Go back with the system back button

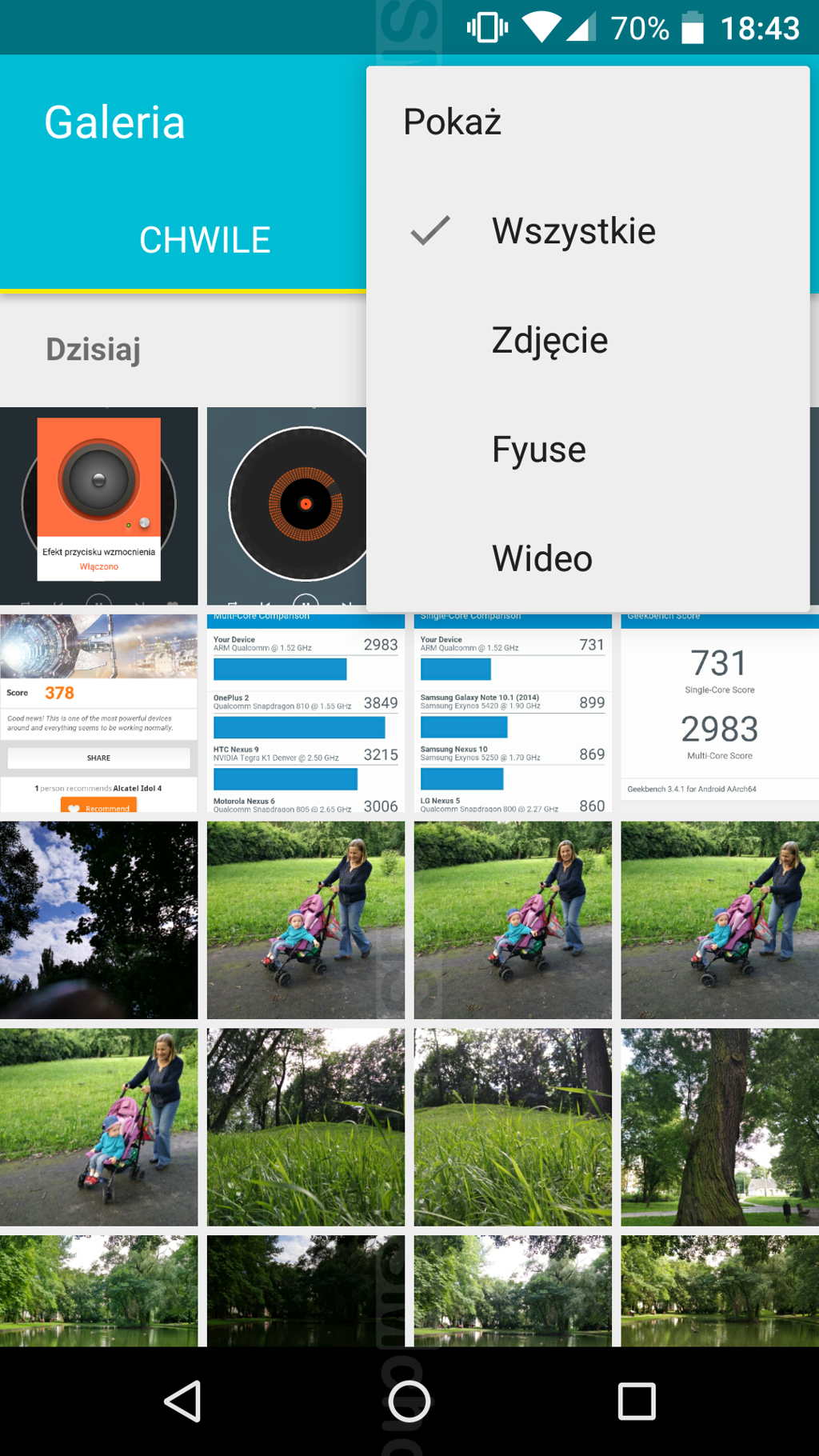pyautogui.click(x=183, y=1401)
